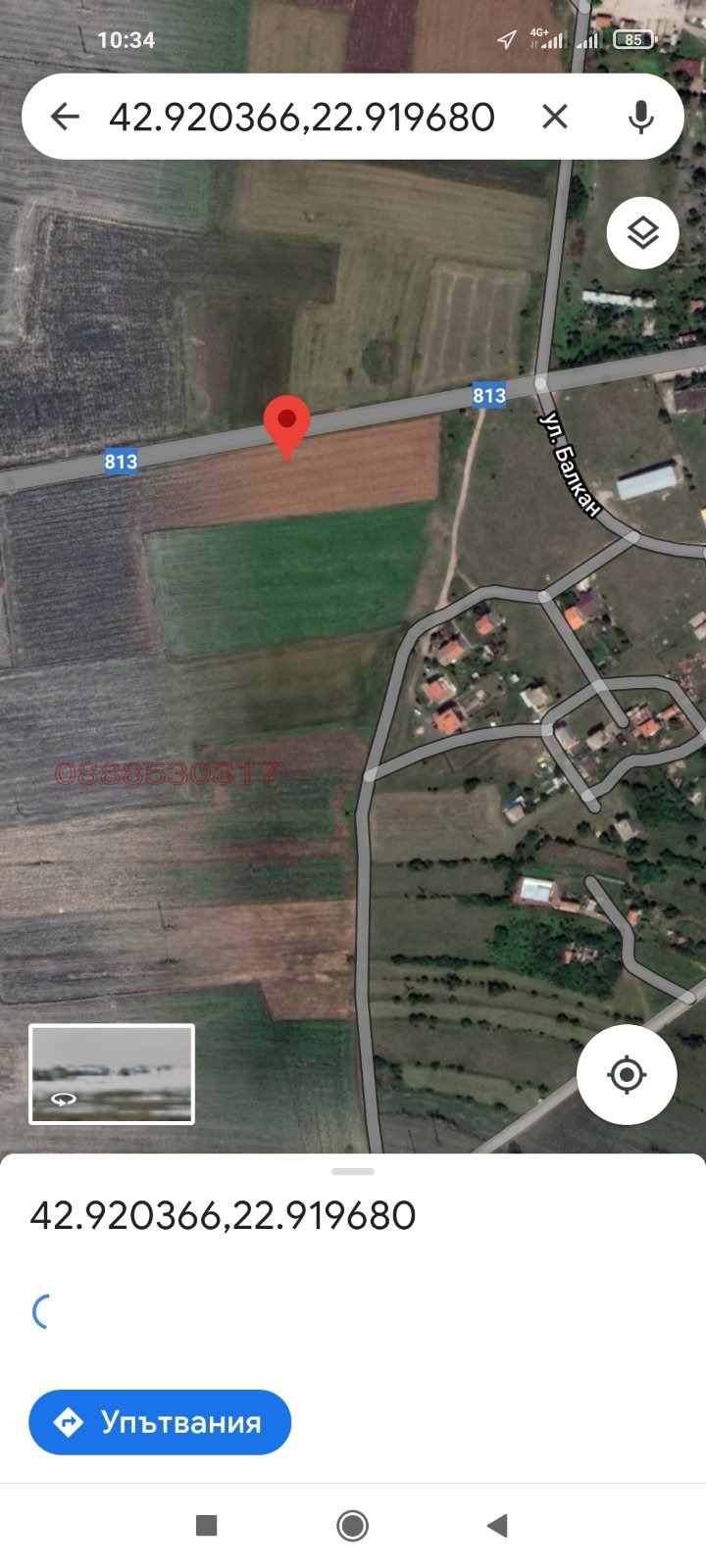Tap the search field showing 42.920366,22.919680

(x=302, y=117)
